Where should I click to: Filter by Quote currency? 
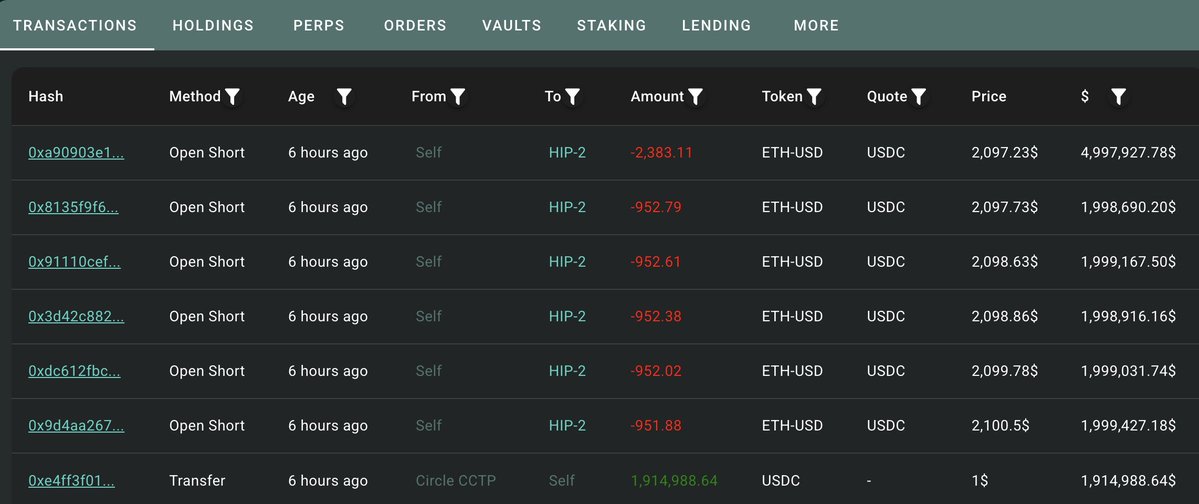919,97
